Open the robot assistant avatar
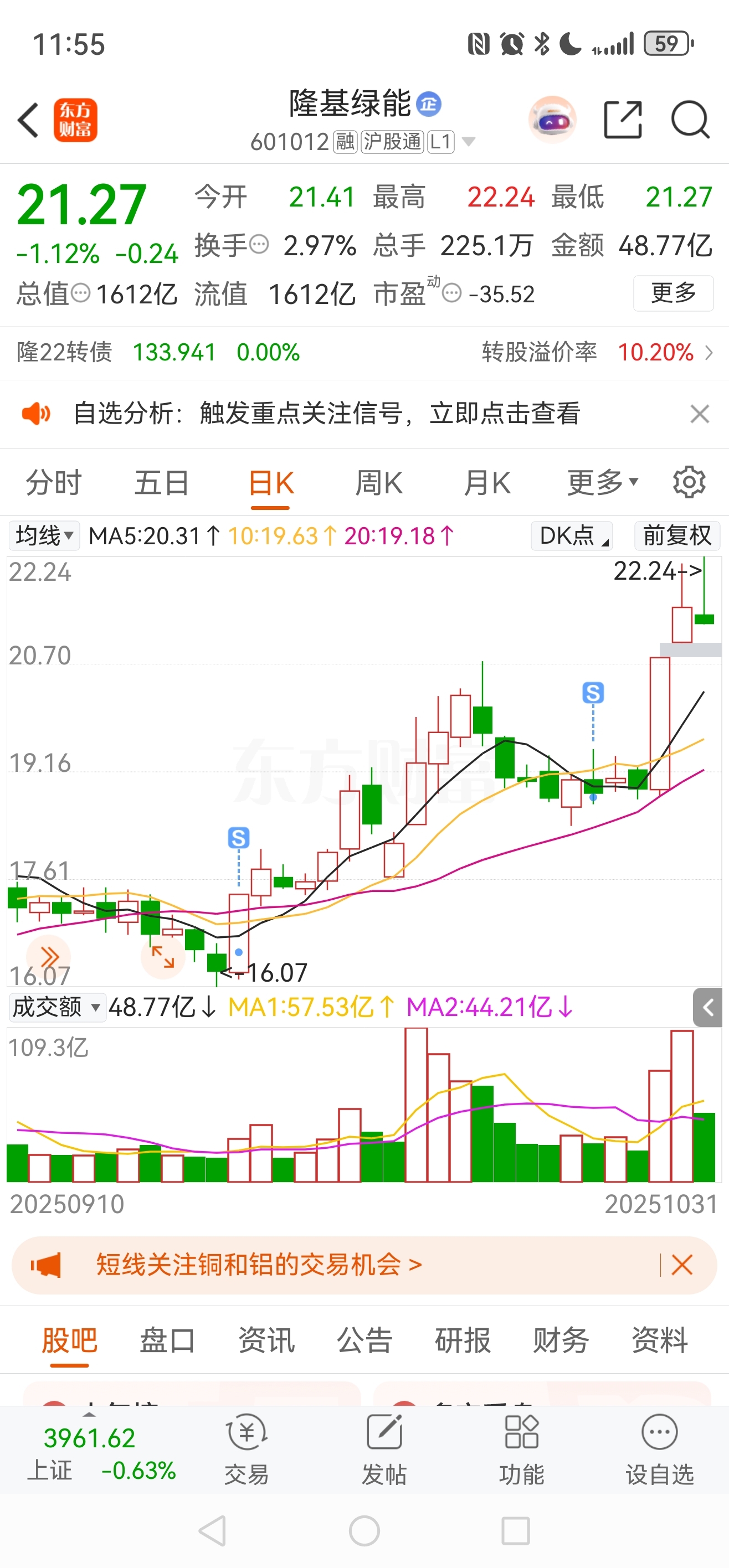729x1568 pixels. click(552, 120)
